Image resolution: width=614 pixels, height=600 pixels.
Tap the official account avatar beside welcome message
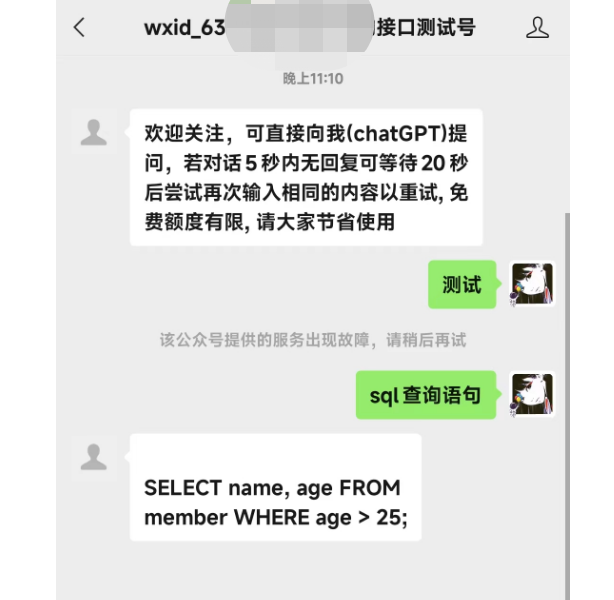tap(95, 131)
